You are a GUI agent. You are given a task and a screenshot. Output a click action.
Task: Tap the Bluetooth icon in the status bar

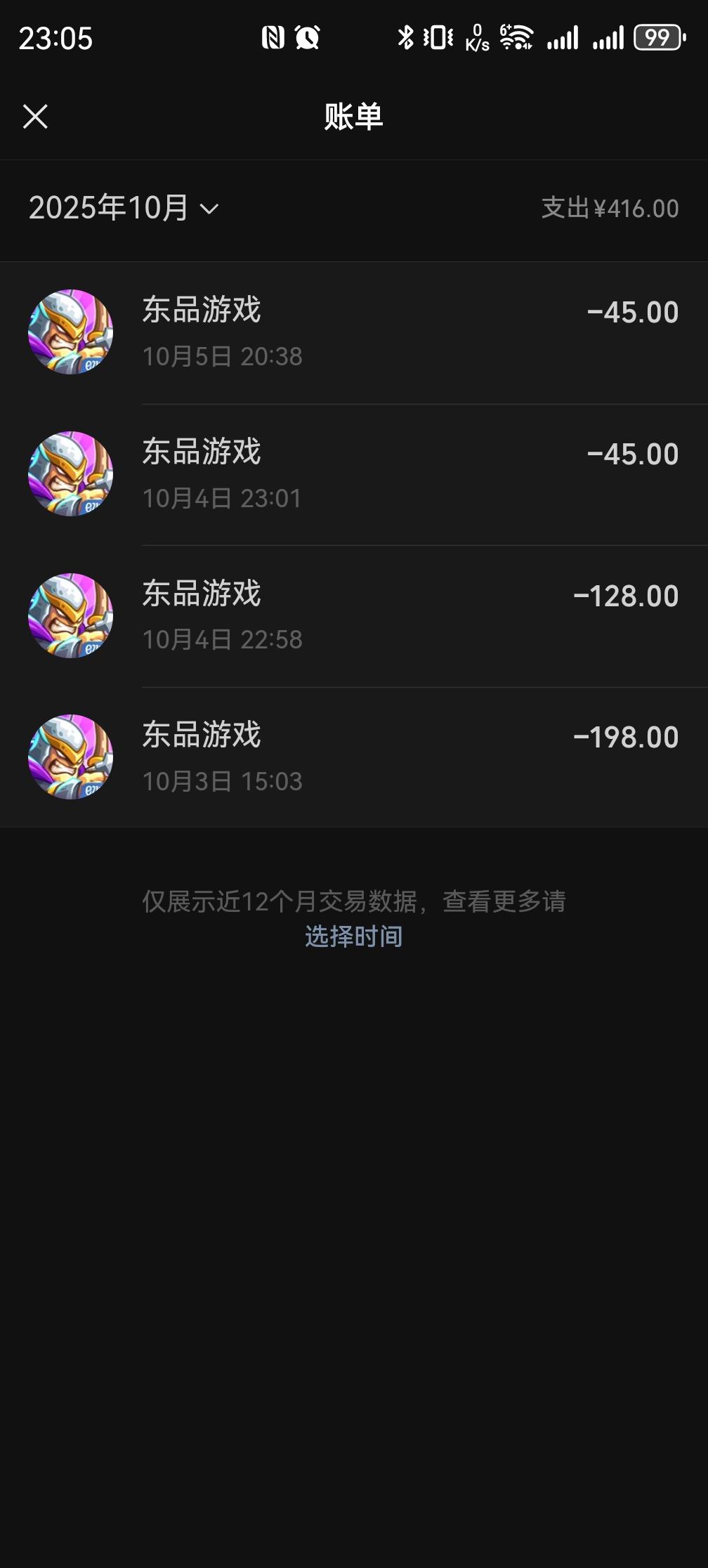click(x=406, y=37)
